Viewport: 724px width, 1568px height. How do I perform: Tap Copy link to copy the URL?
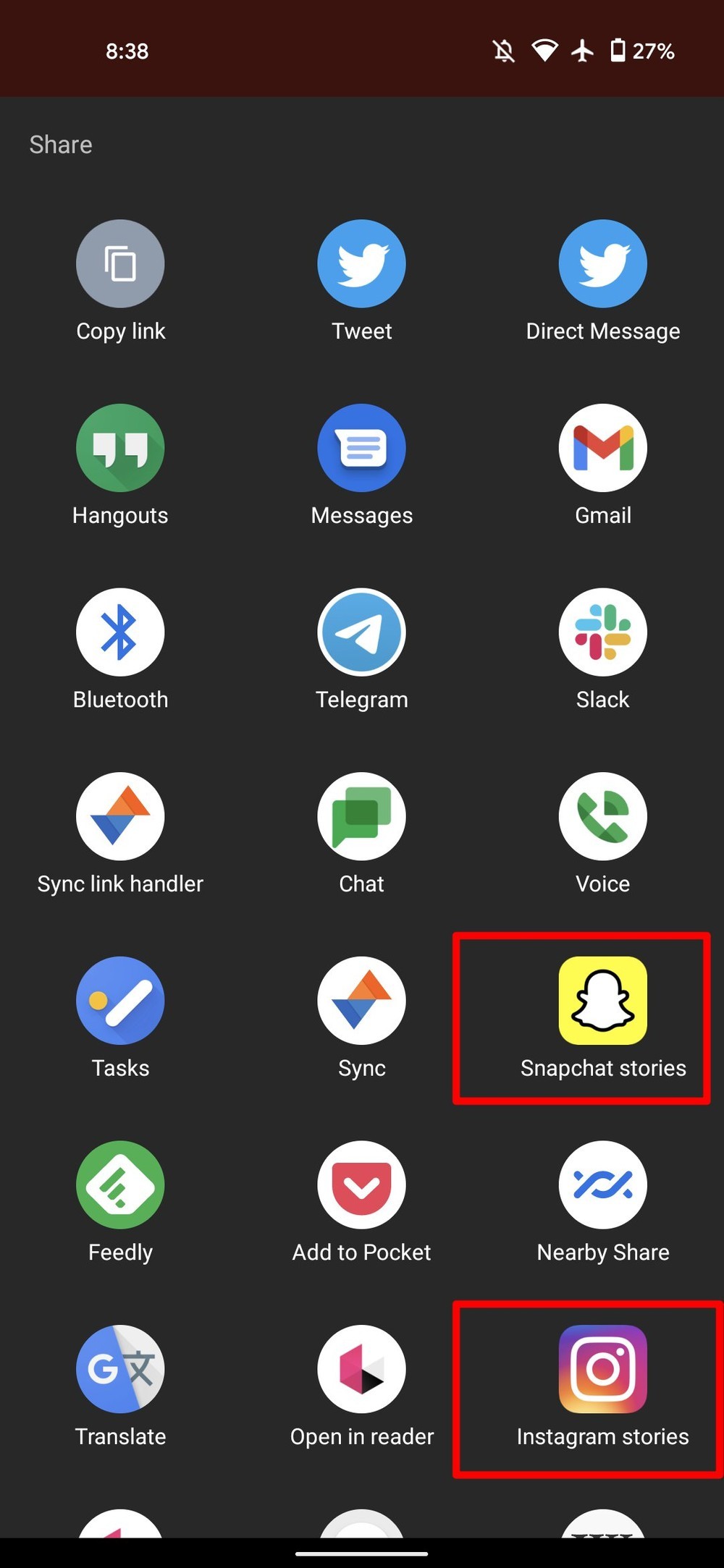[x=120, y=264]
